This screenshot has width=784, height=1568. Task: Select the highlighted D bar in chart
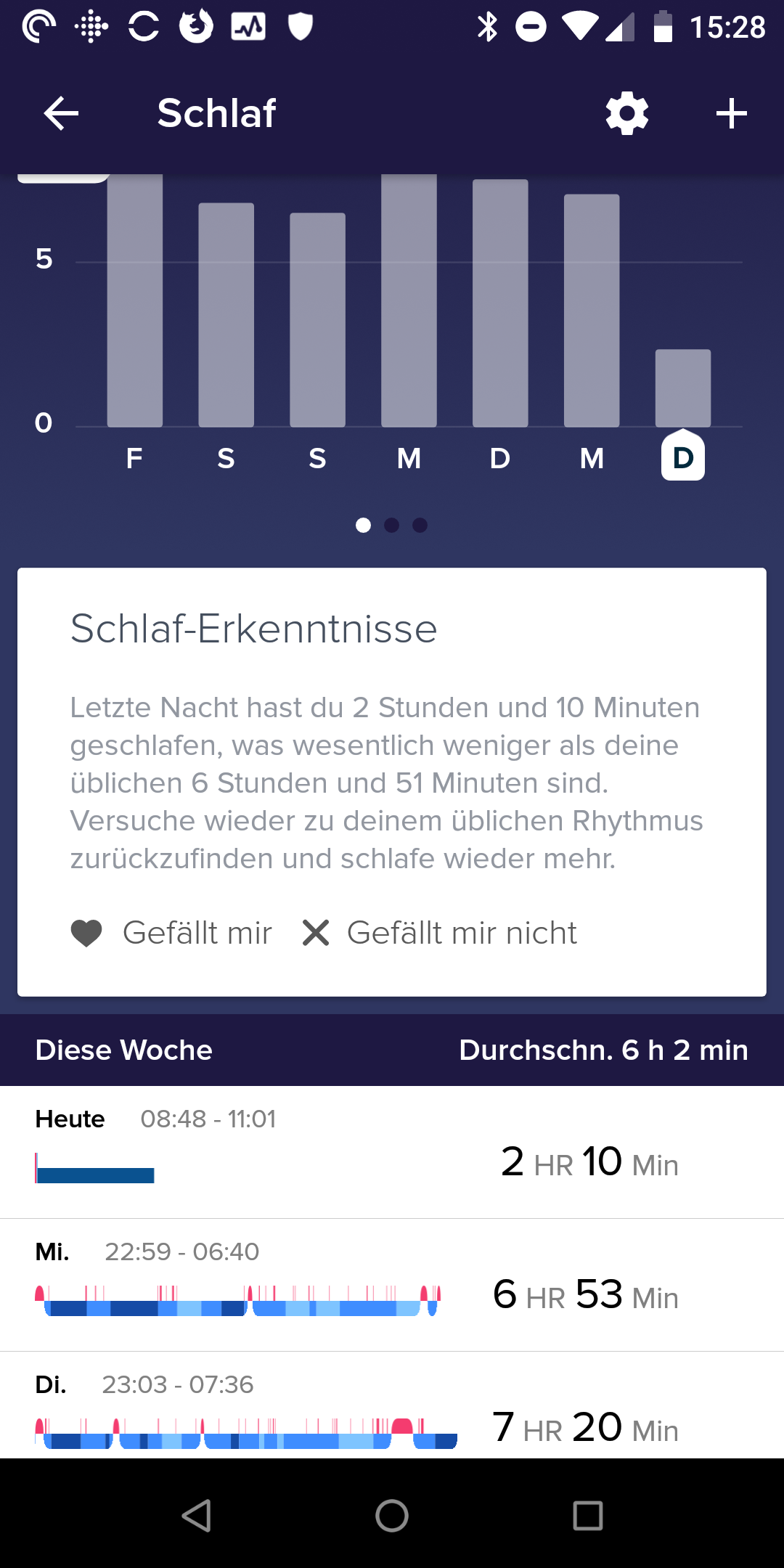[x=682, y=388]
